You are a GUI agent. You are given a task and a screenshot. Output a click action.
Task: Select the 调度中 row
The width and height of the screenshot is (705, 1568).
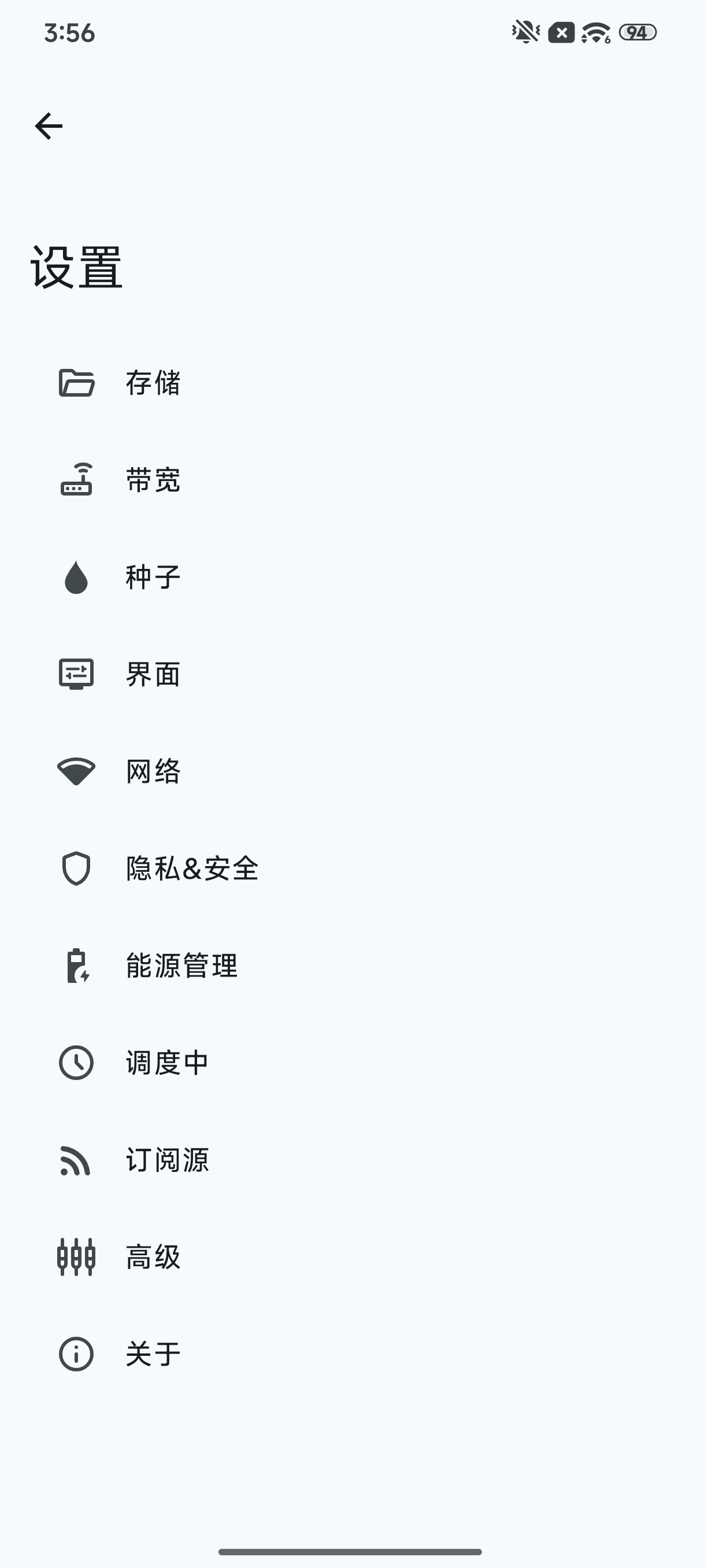(352, 1063)
